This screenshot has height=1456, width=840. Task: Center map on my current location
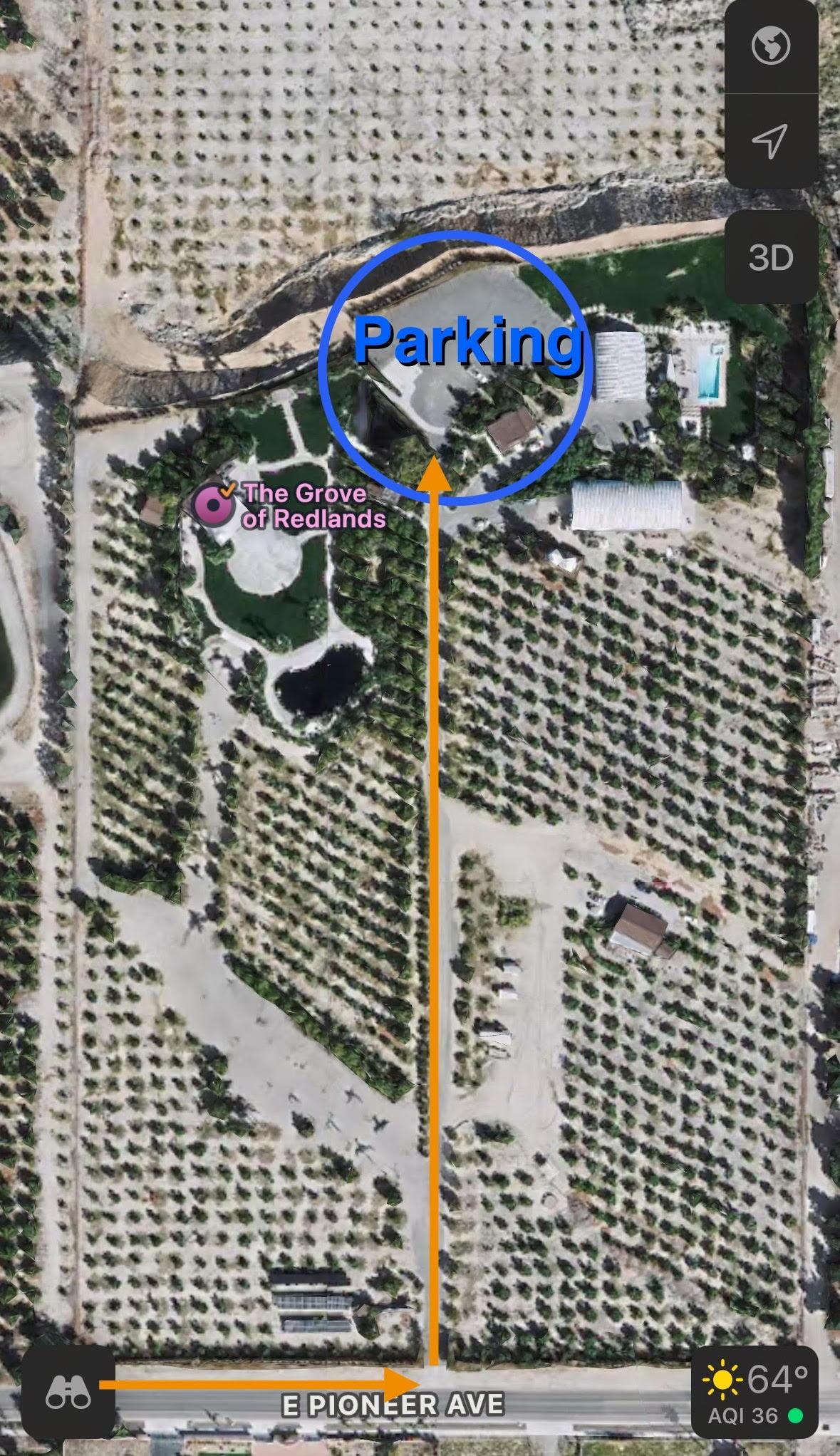coord(771,141)
